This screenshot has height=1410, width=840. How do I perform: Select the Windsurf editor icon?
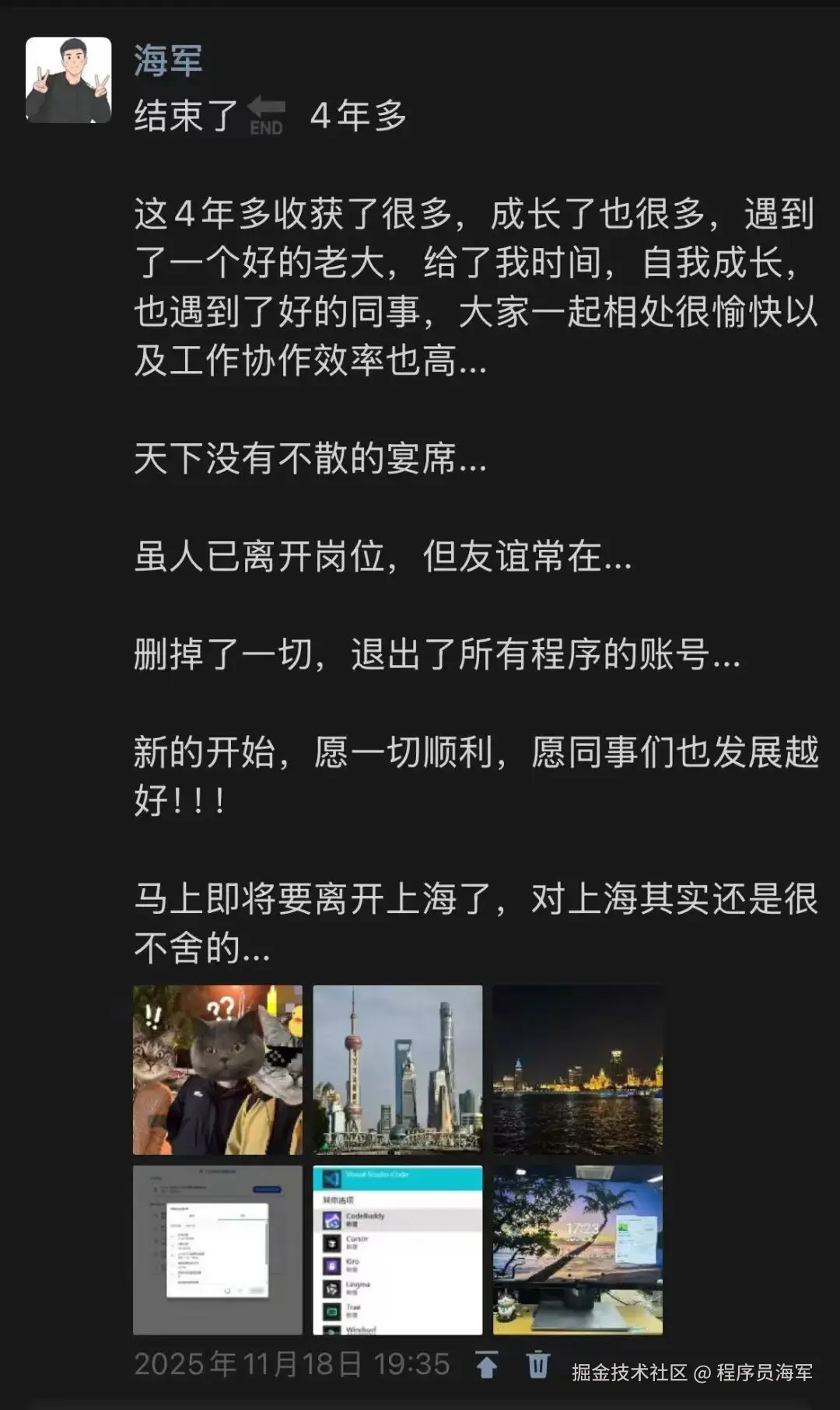332,1330
